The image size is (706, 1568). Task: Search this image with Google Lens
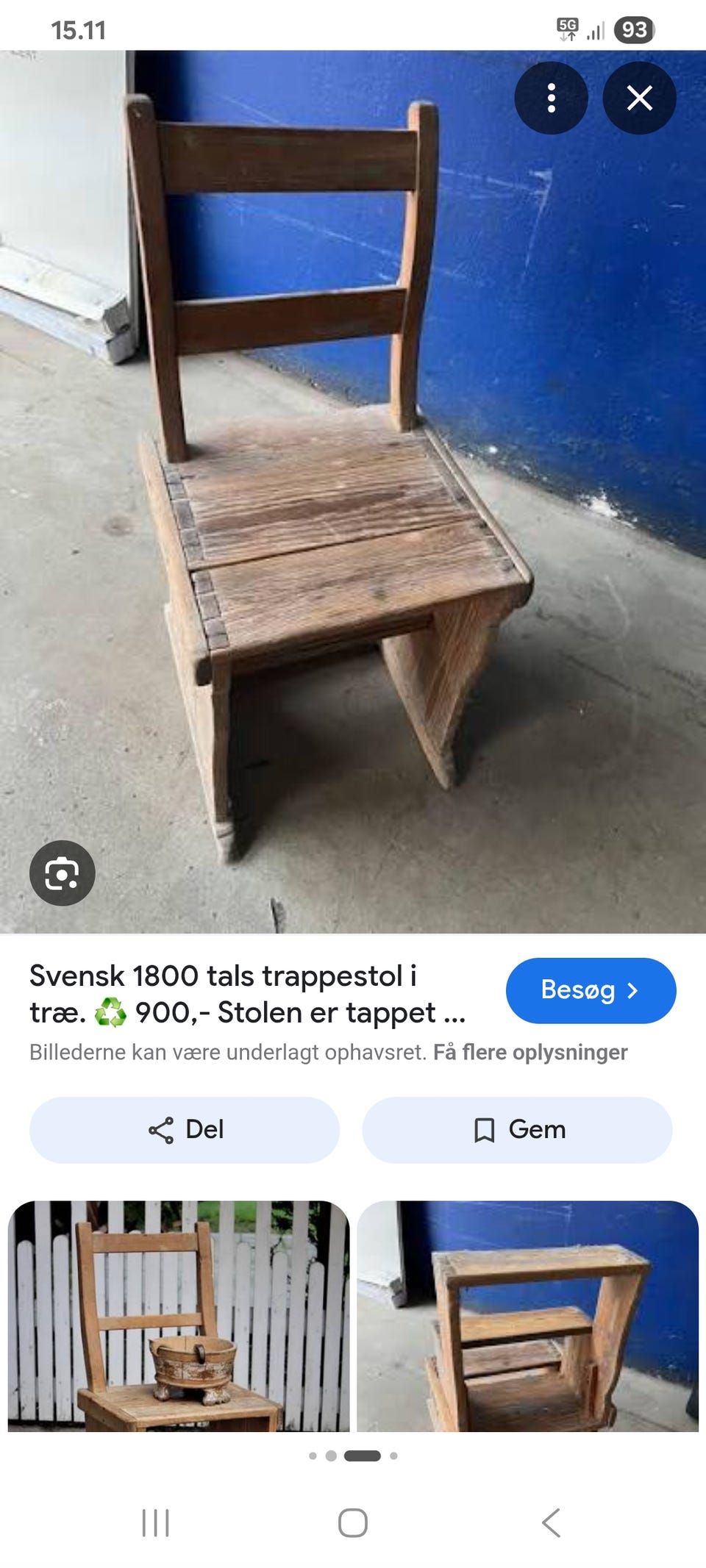click(x=63, y=873)
